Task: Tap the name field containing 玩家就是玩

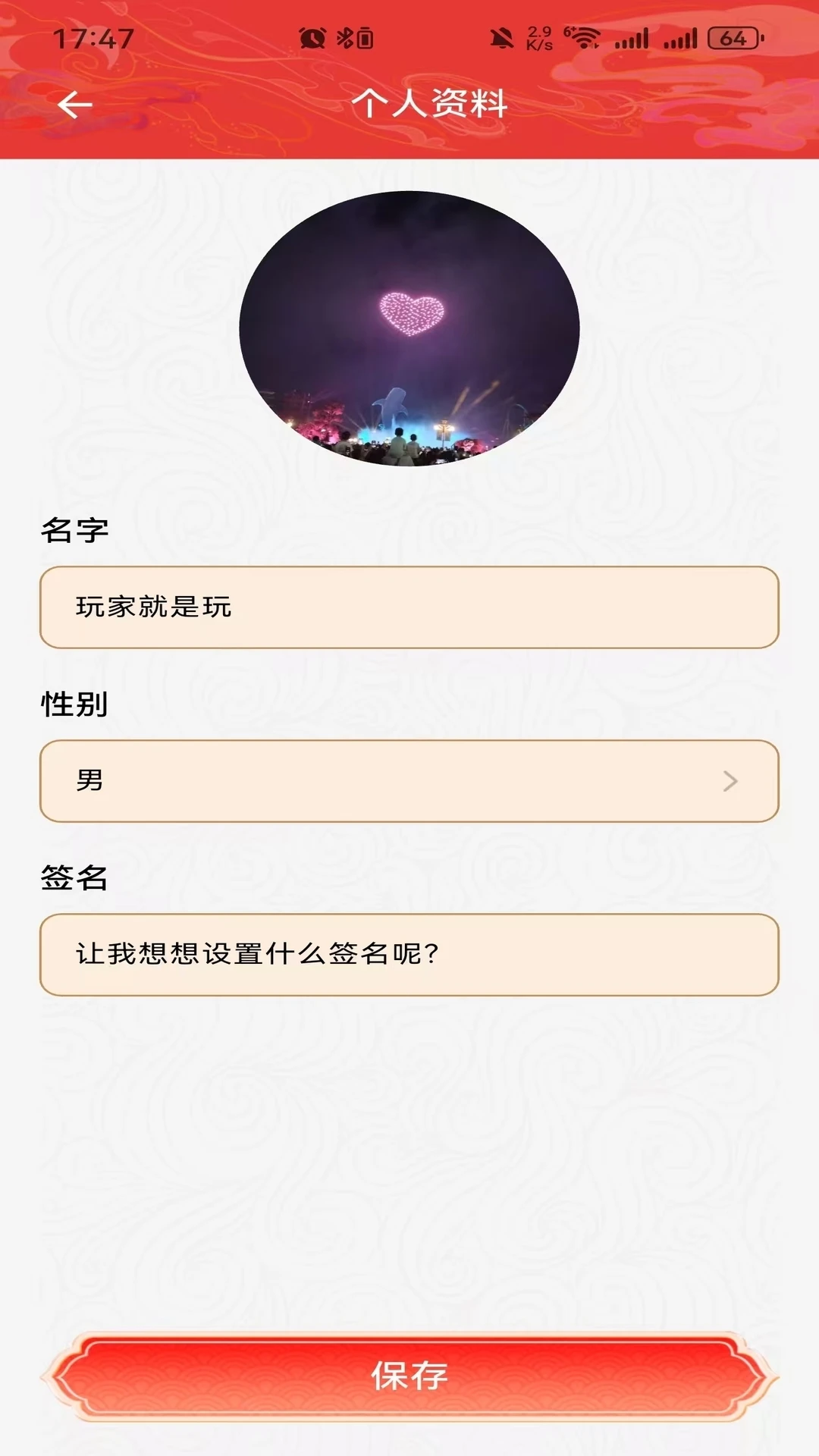Action: coord(409,607)
